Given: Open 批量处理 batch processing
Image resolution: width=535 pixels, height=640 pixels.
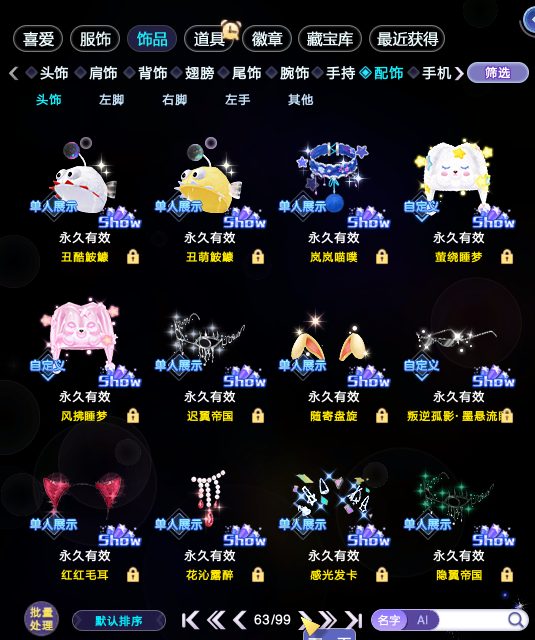Looking at the screenshot, I should click(x=41, y=619).
